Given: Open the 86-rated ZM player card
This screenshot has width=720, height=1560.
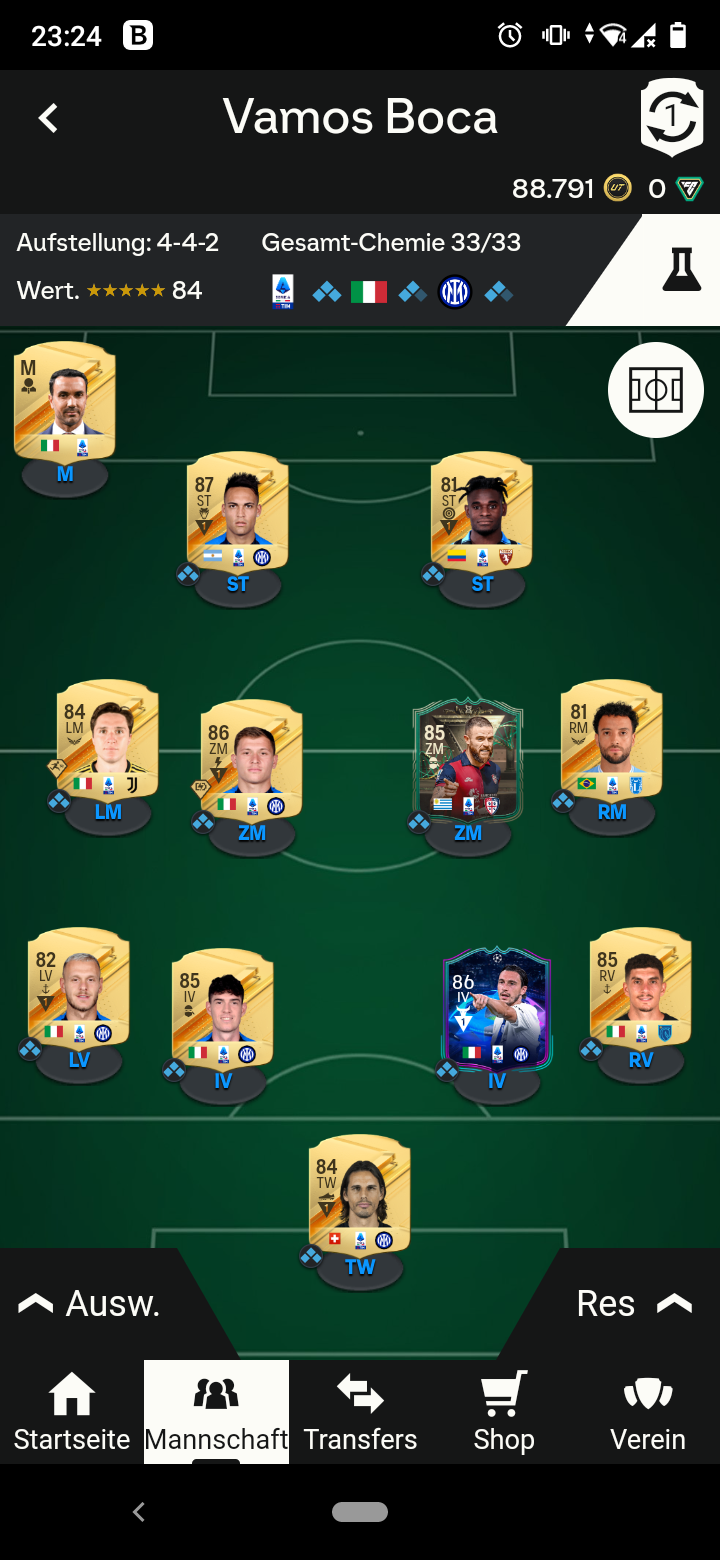Looking at the screenshot, I should coord(251,760).
